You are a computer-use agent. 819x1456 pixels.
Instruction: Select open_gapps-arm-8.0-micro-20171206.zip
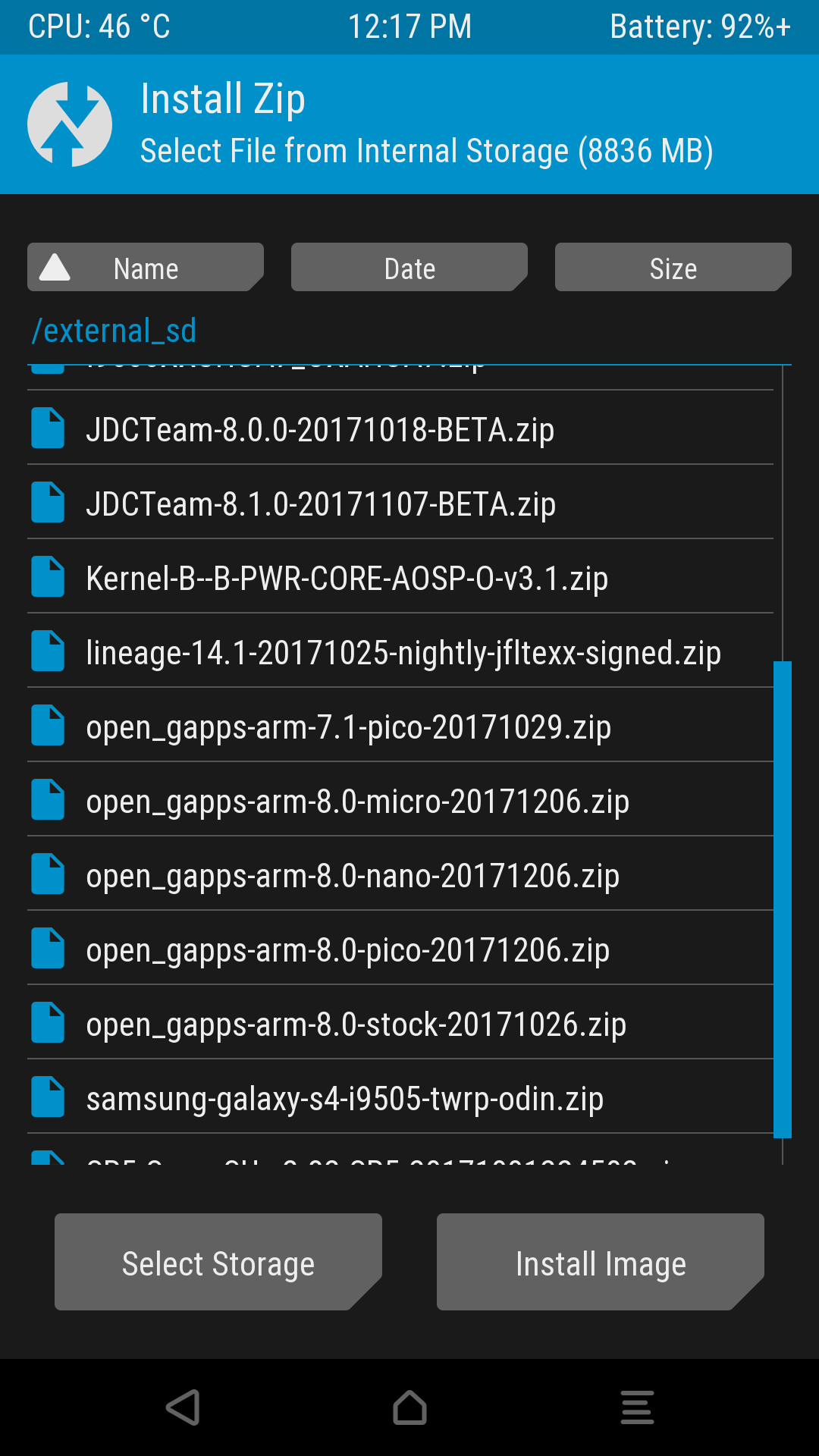tap(400, 800)
